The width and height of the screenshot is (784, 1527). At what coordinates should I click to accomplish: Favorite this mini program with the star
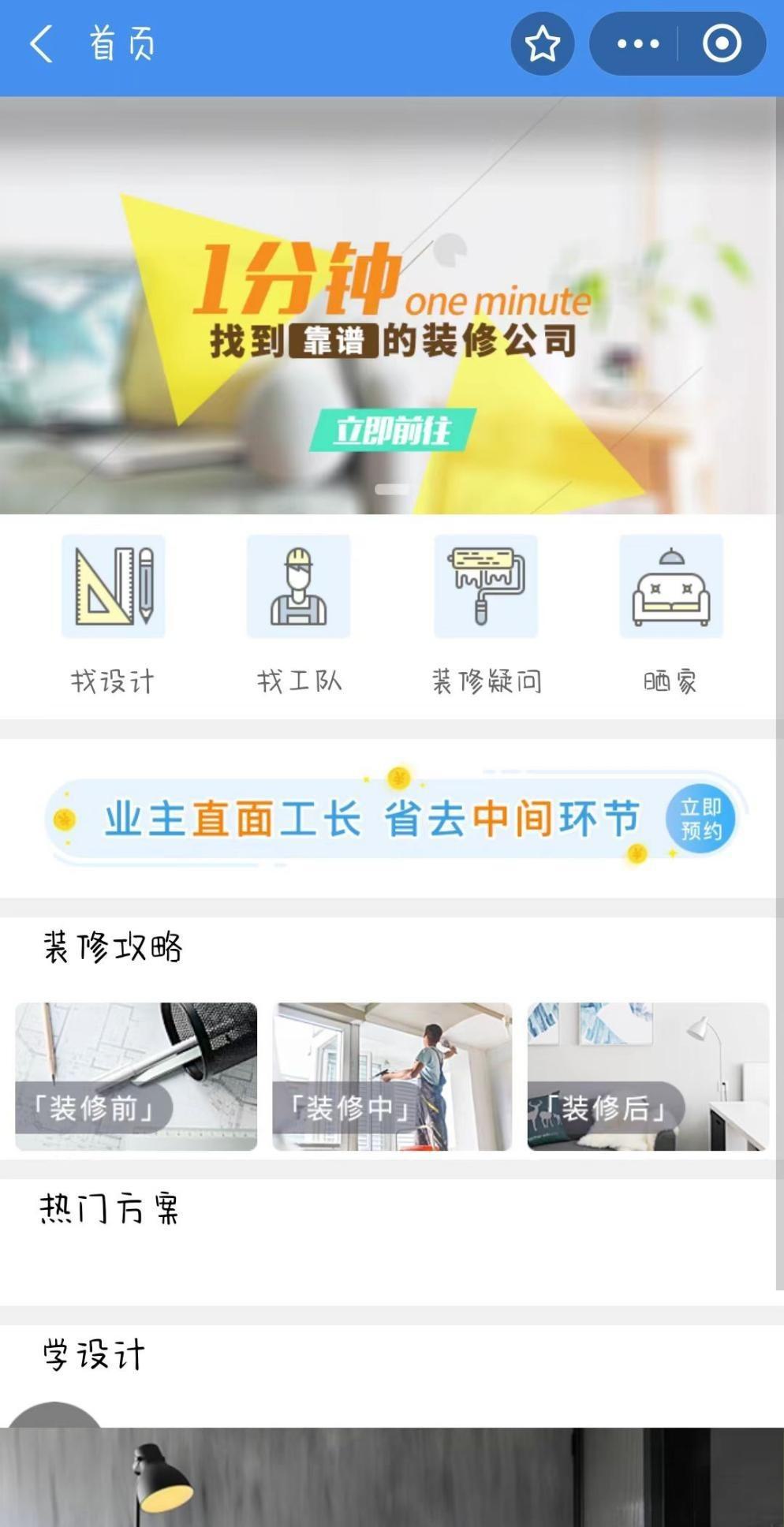pos(542,43)
